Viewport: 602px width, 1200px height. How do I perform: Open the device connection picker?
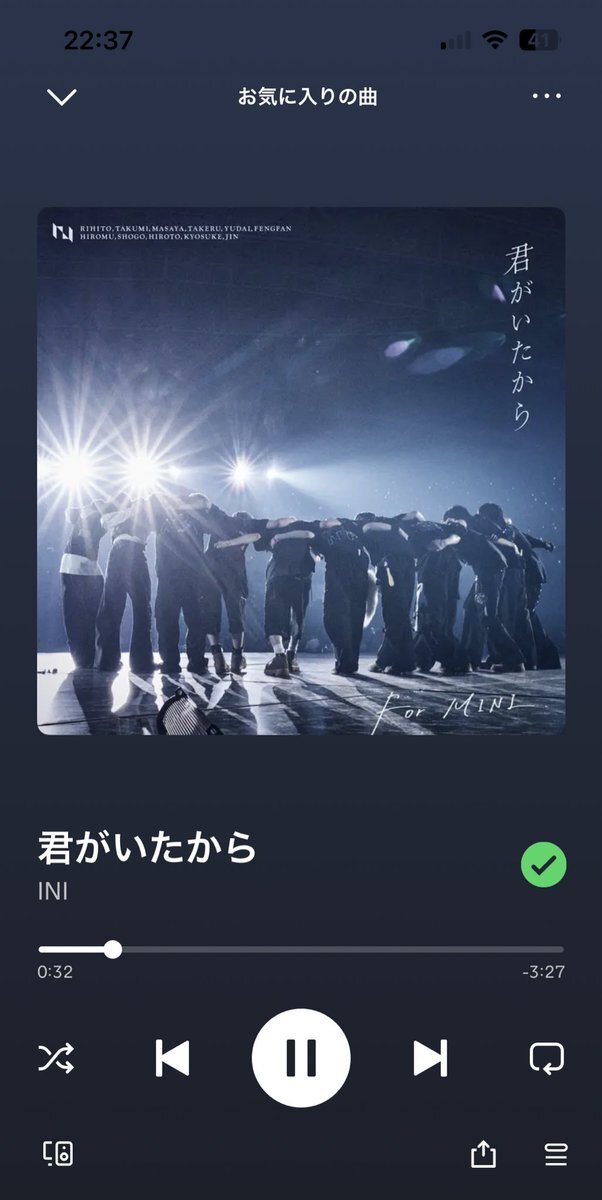pyautogui.click(x=58, y=1154)
